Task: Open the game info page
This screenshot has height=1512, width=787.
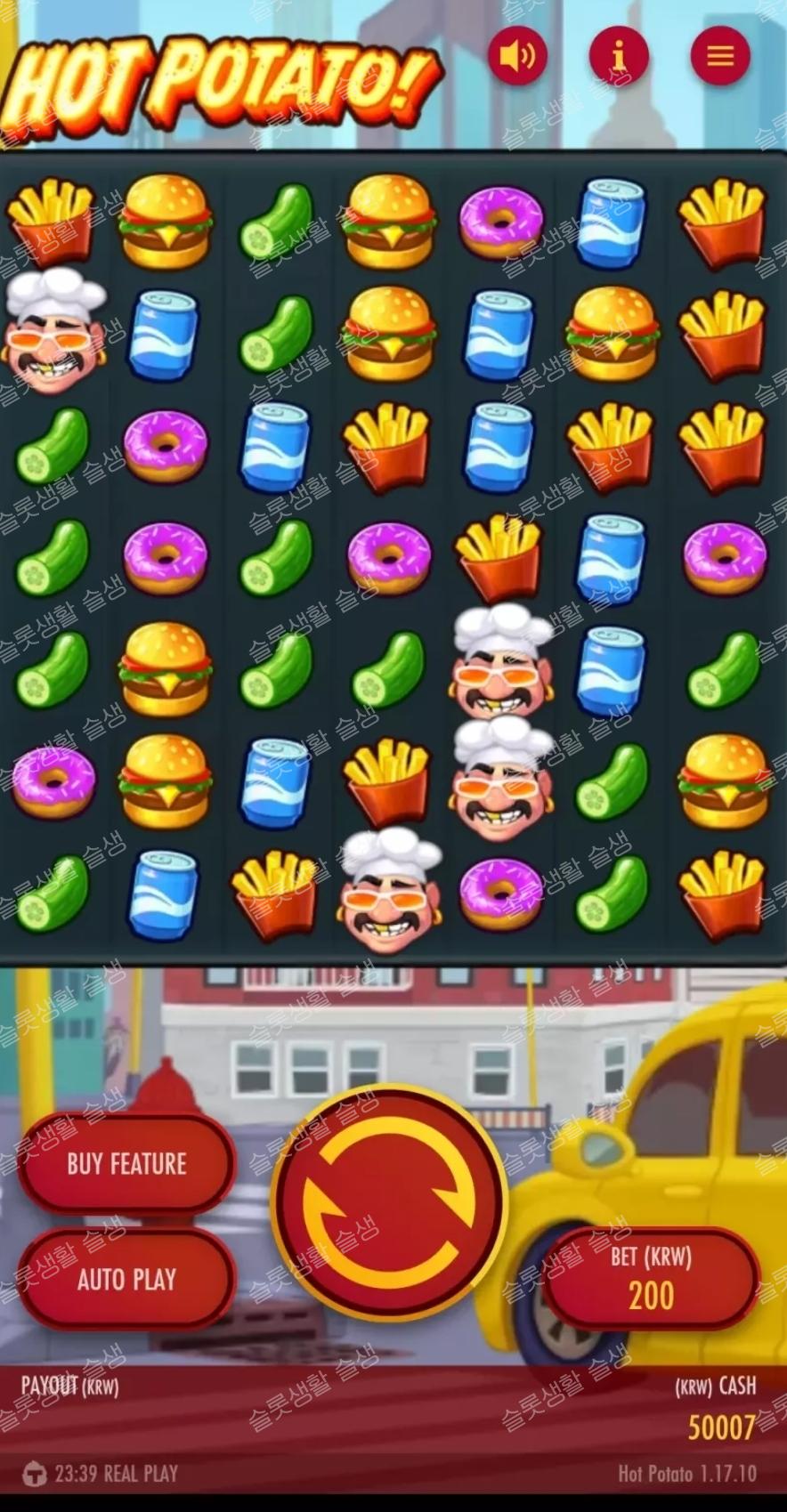Action: [x=619, y=56]
